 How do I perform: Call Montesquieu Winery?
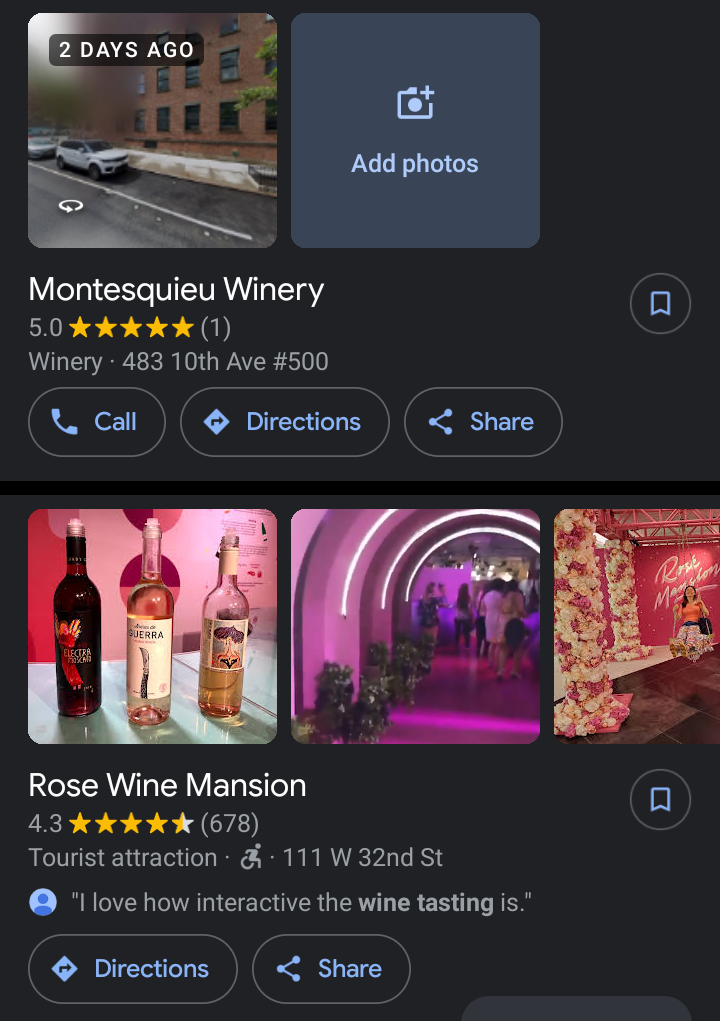click(x=96, y=422)
